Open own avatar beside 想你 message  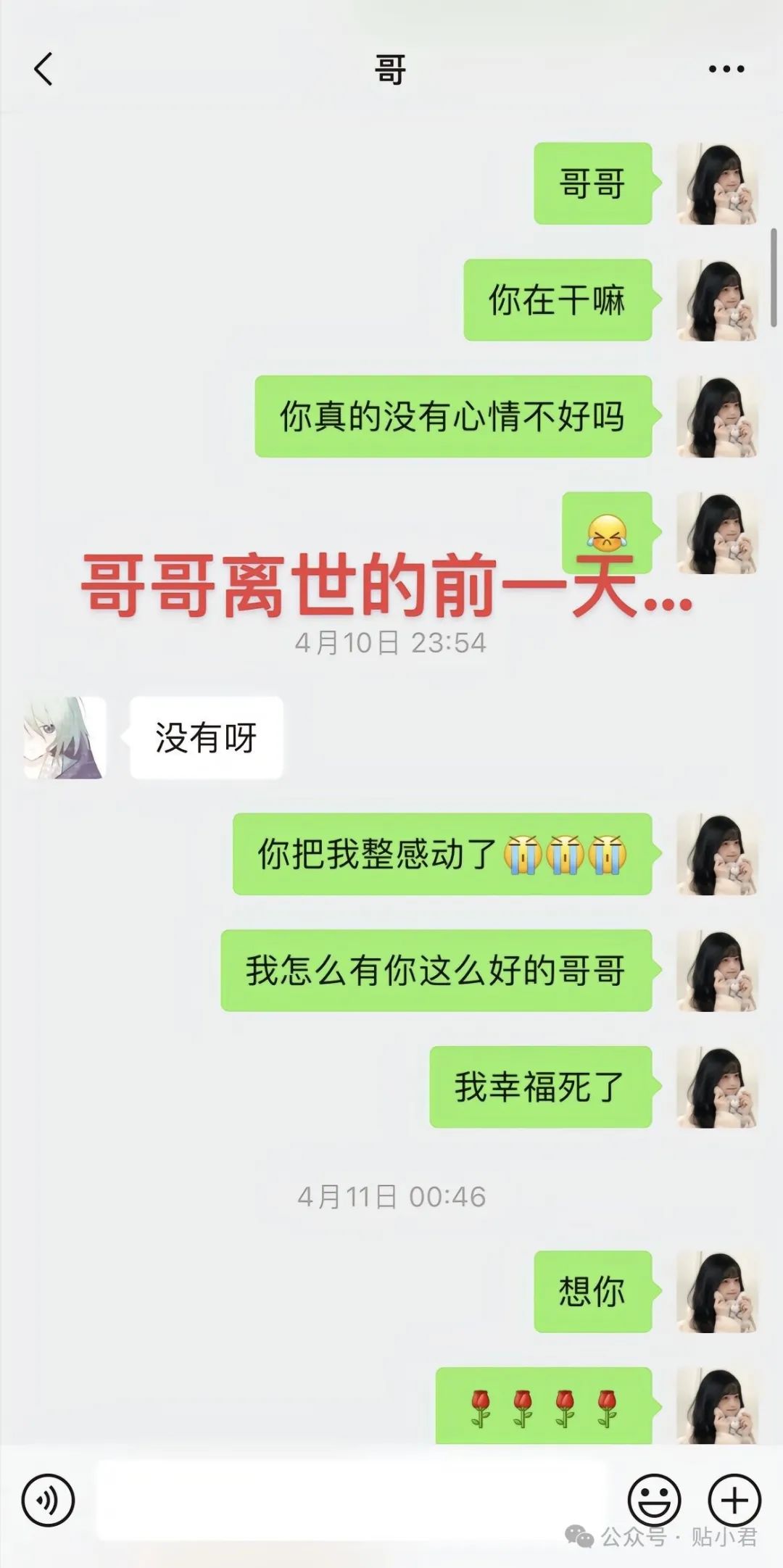coord(717,1292)
